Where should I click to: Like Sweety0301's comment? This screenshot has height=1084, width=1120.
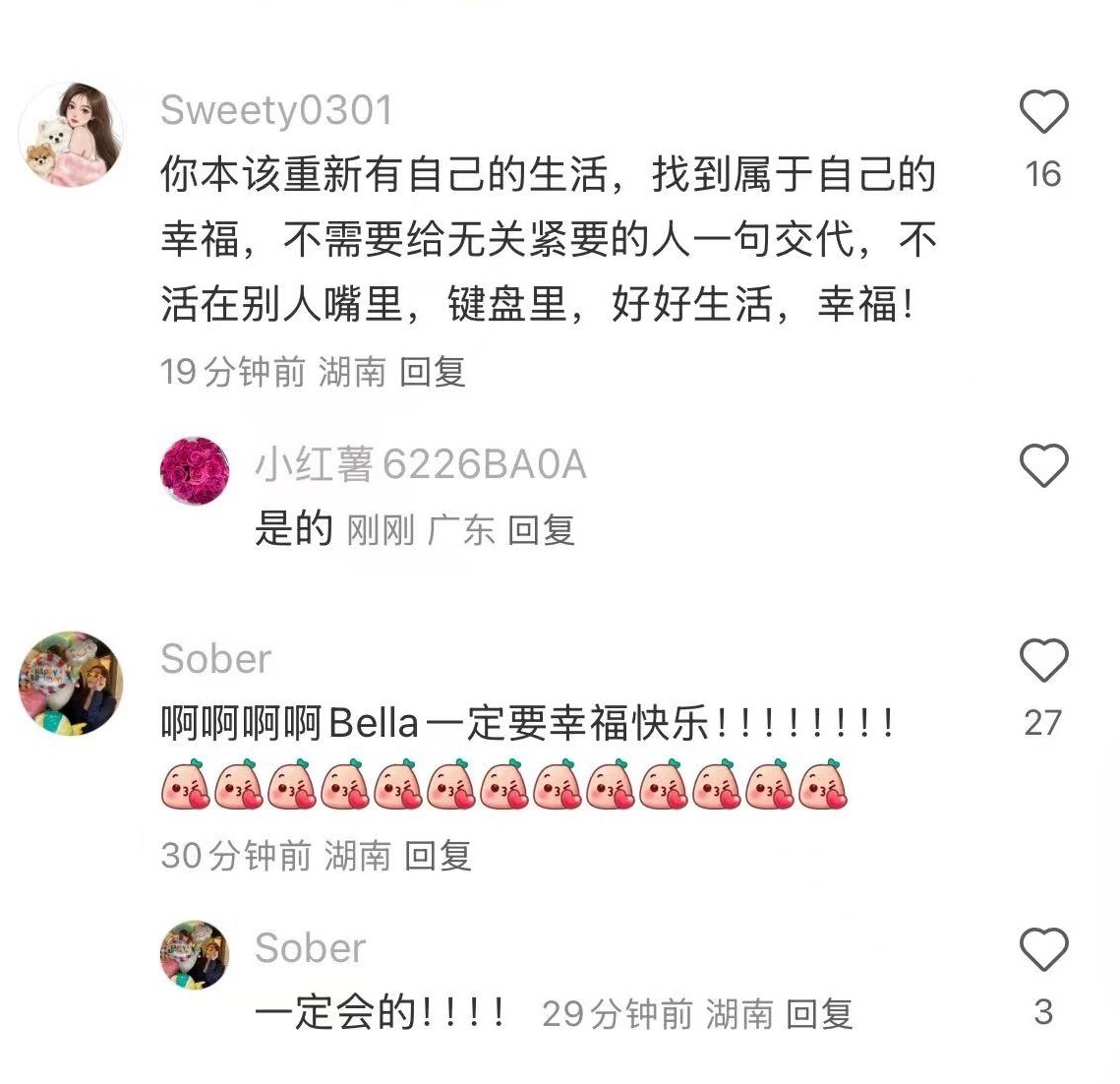[x=1043, y=111]
